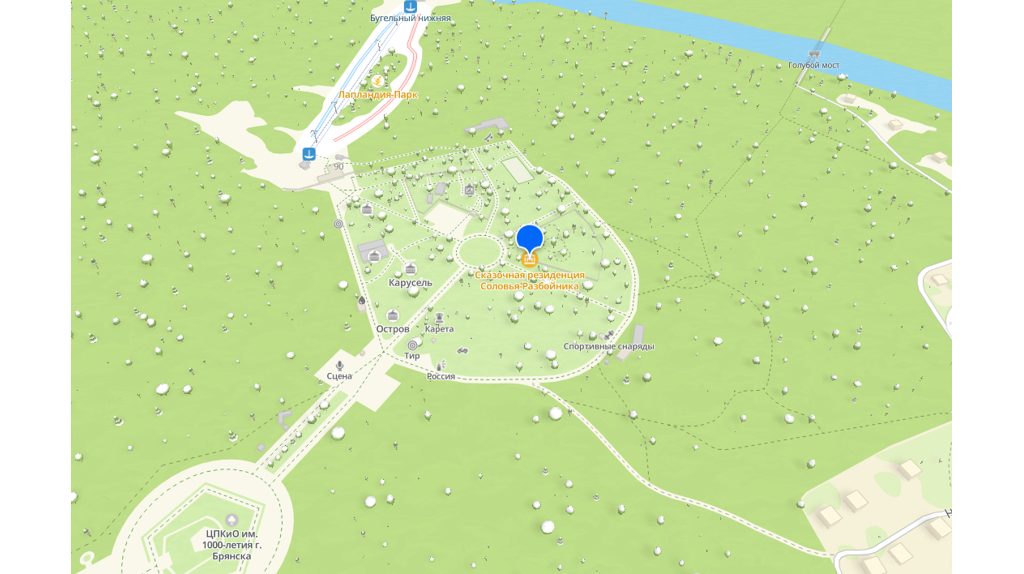Tap the blue pin for Сказочная резиденция Соловья-Разбойника
Image resolution: width=1024 pixels, height=574 pixels.
click(x=529, y=238)
